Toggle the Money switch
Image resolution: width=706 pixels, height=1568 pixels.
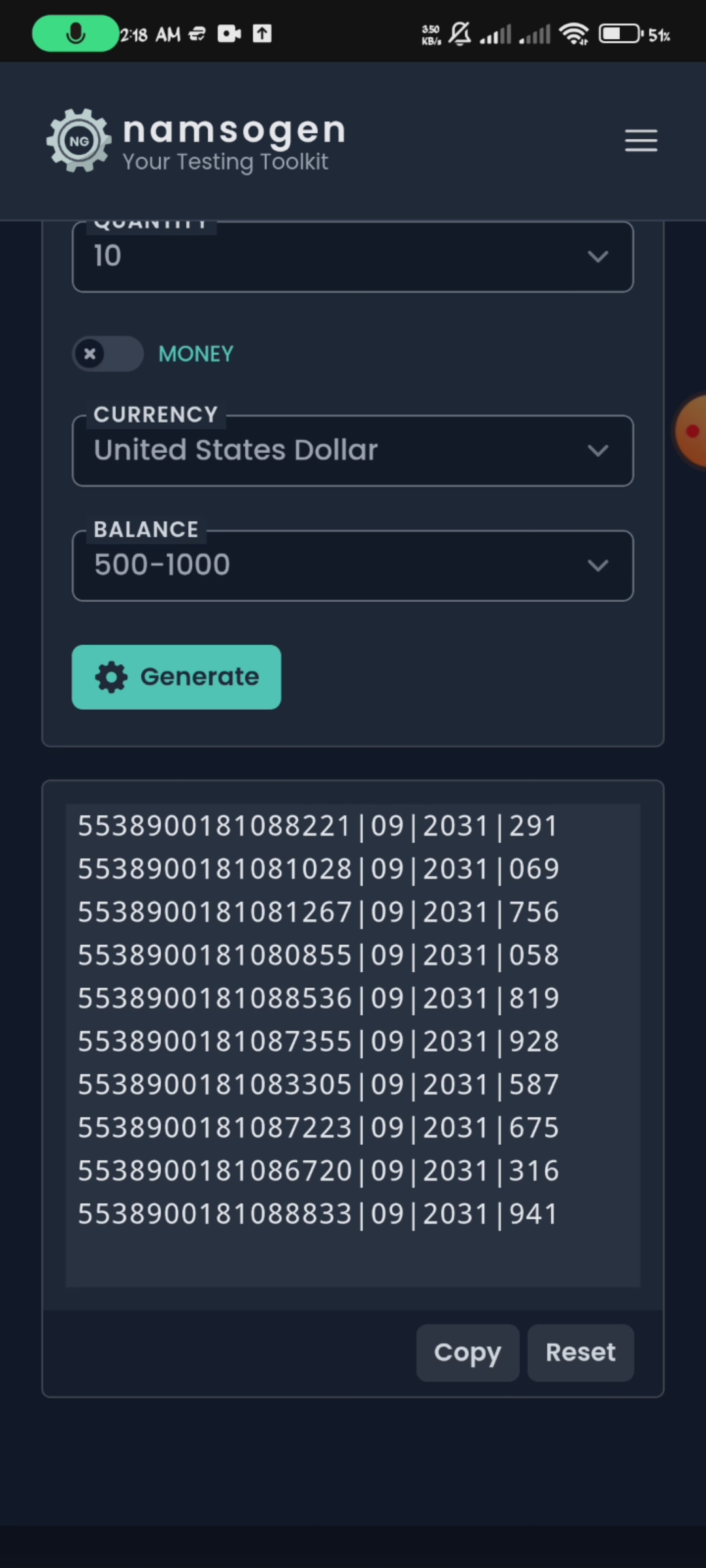tap(108, 354)
